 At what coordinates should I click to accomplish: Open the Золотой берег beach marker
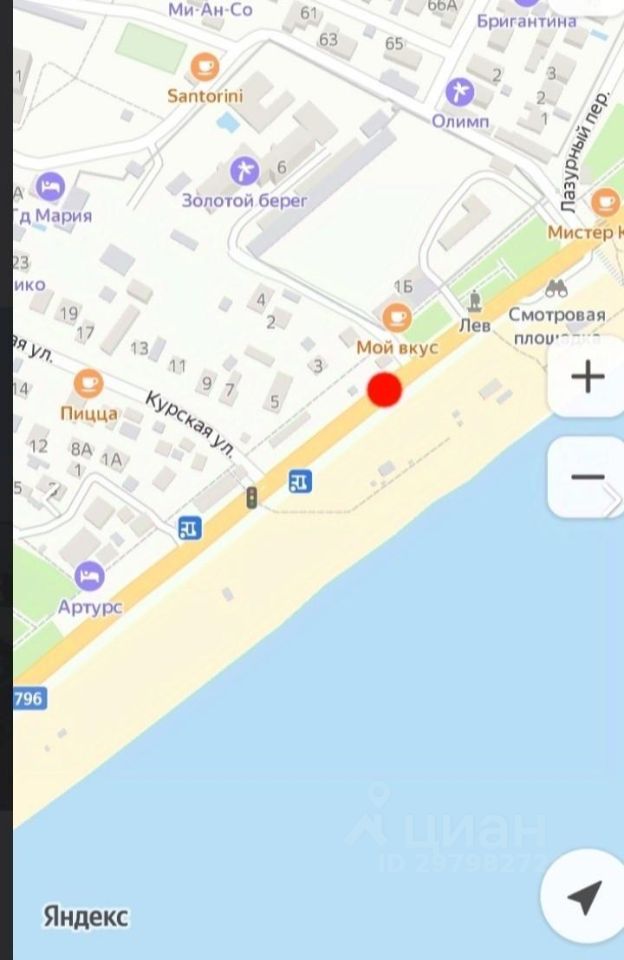244,171
